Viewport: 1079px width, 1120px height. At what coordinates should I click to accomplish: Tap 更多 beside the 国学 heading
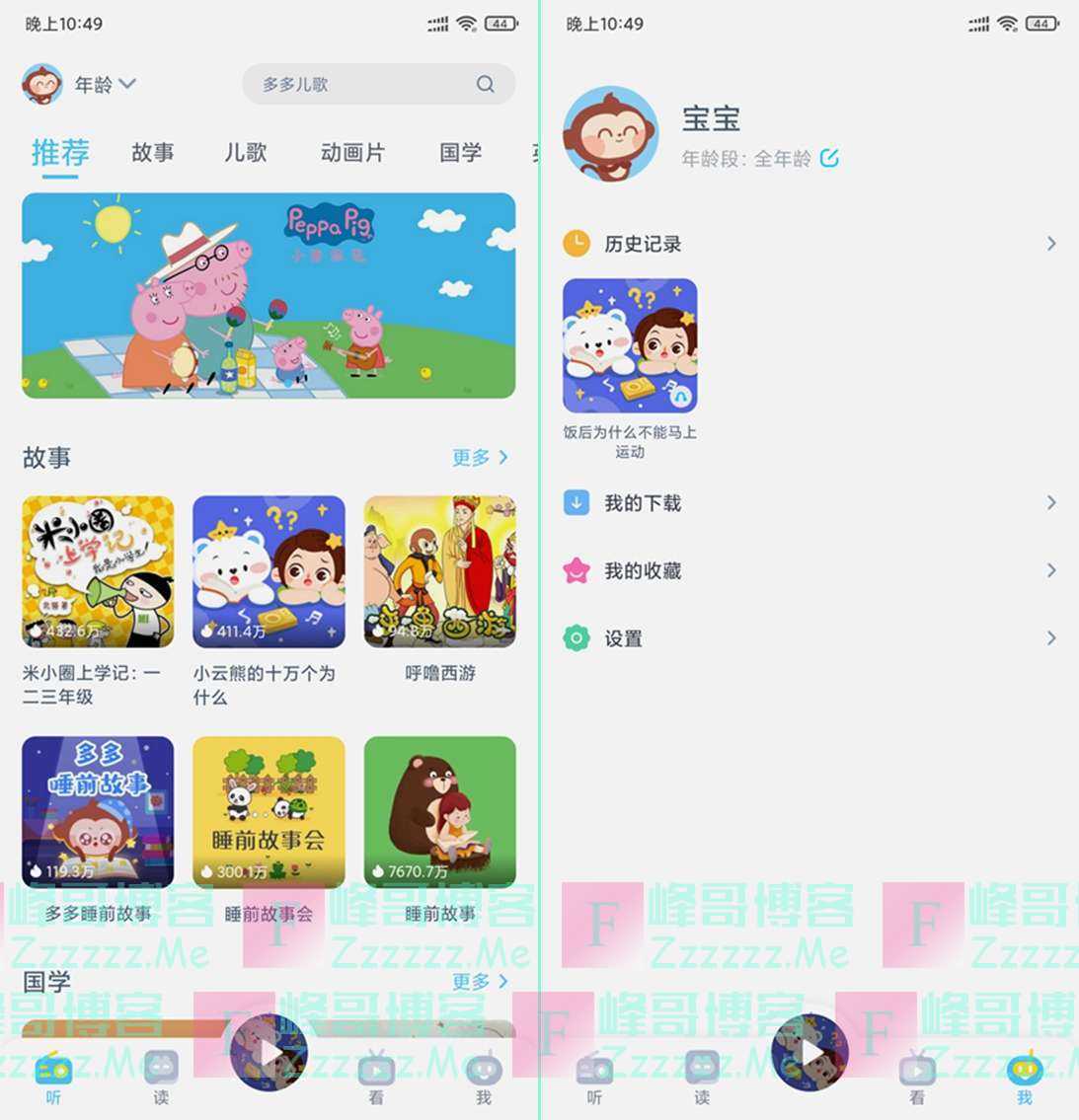pyautogui.click(x=480, y=982)
